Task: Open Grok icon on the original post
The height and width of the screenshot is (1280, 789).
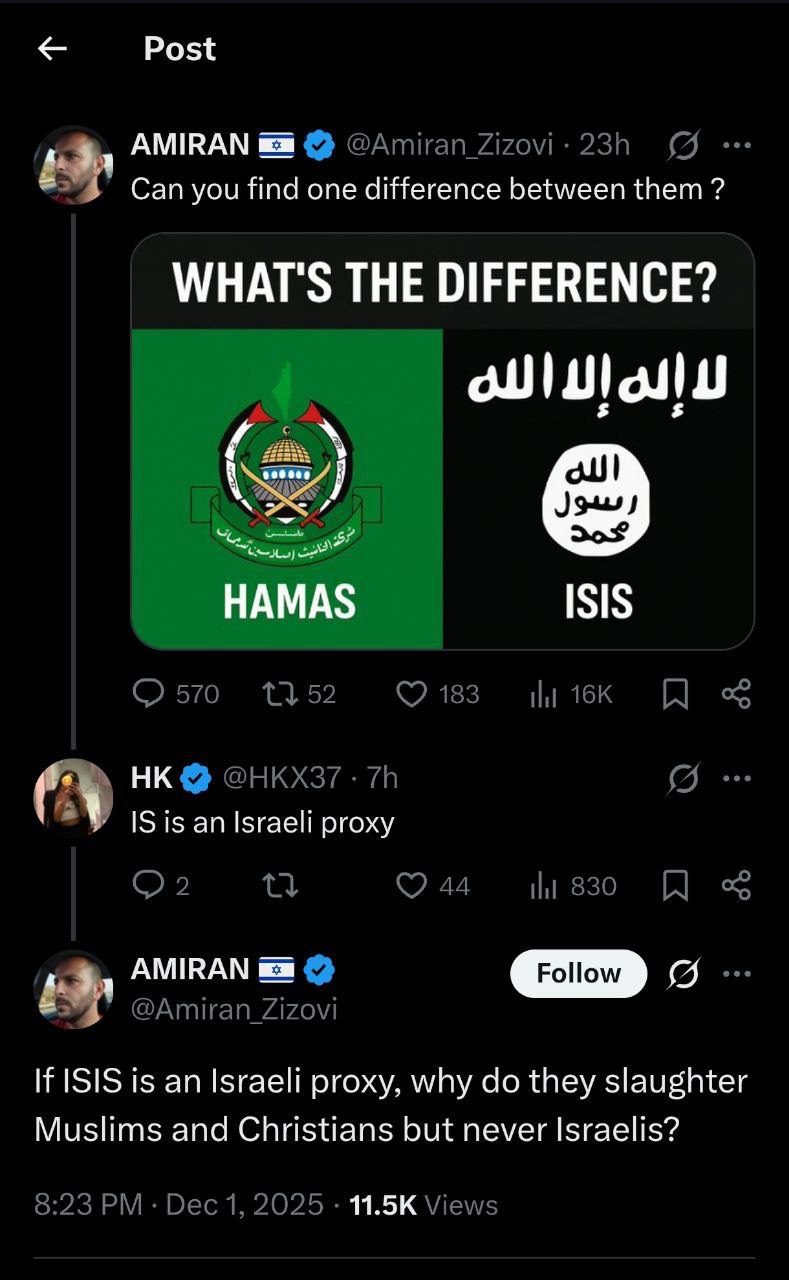Action: click(682, 146)
